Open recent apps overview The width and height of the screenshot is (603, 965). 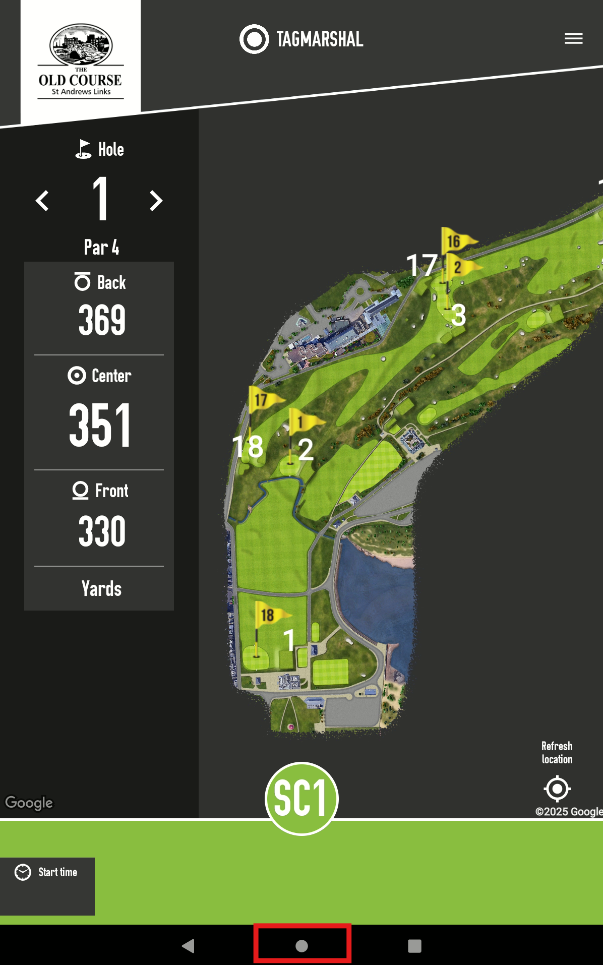pos(415,945)
